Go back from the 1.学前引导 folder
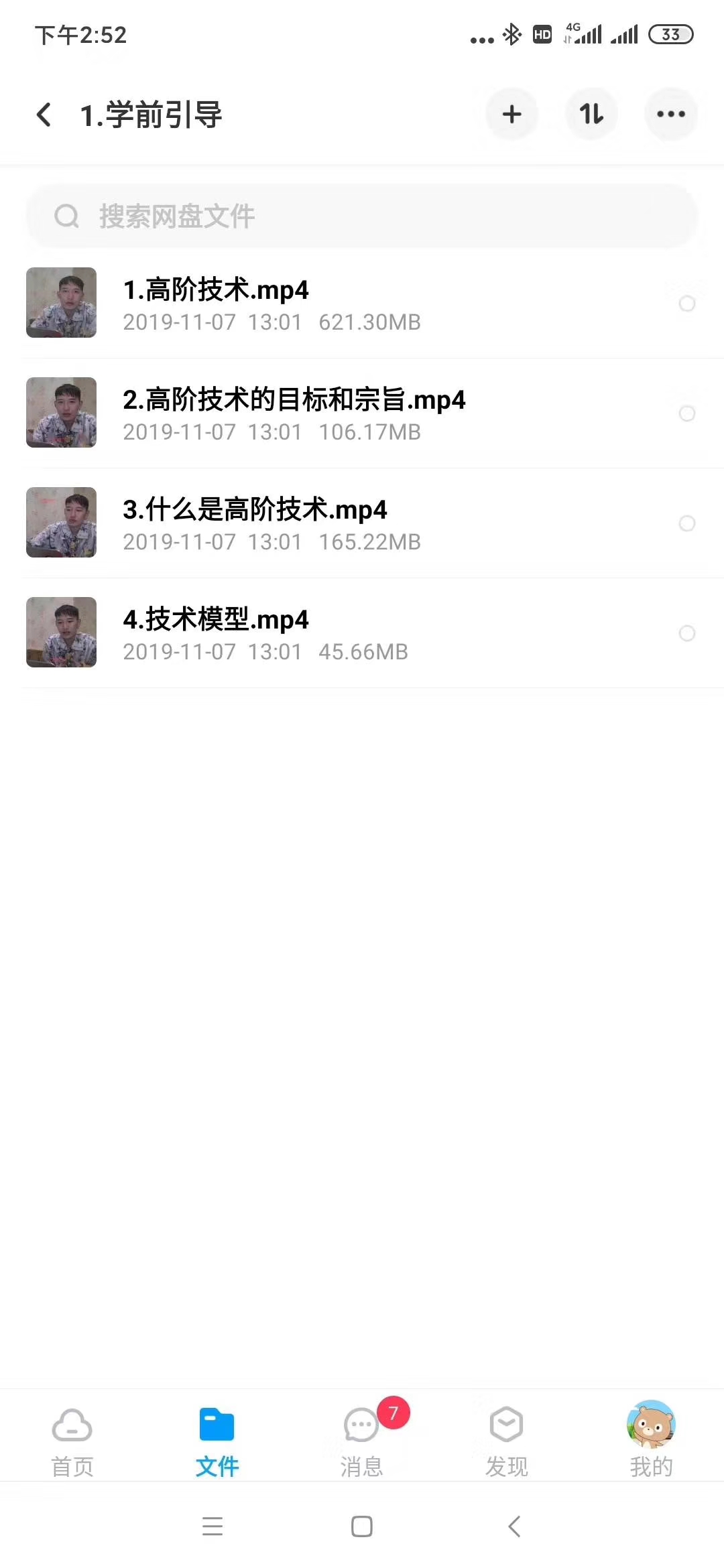 (x=44, y=115)
